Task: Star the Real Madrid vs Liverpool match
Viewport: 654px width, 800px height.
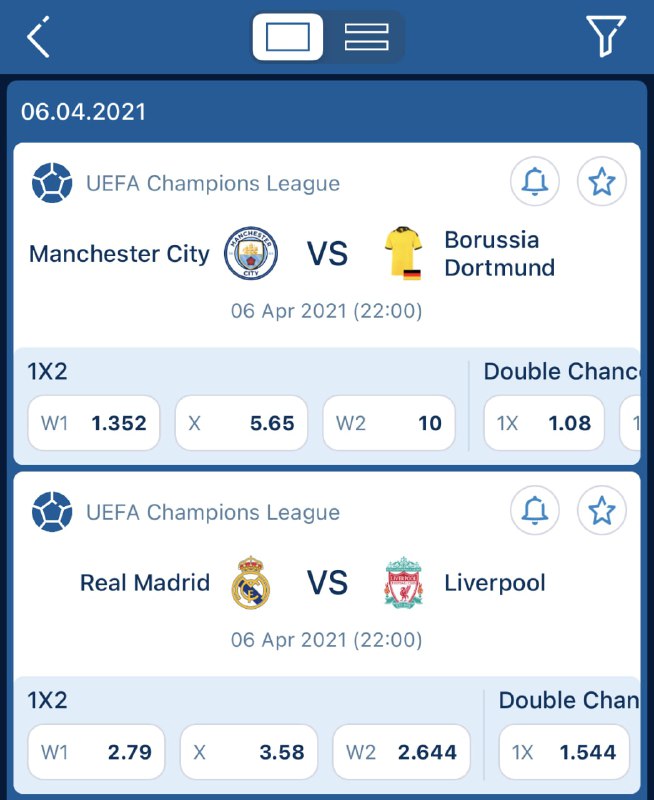Action: click(x=601, y=511)
